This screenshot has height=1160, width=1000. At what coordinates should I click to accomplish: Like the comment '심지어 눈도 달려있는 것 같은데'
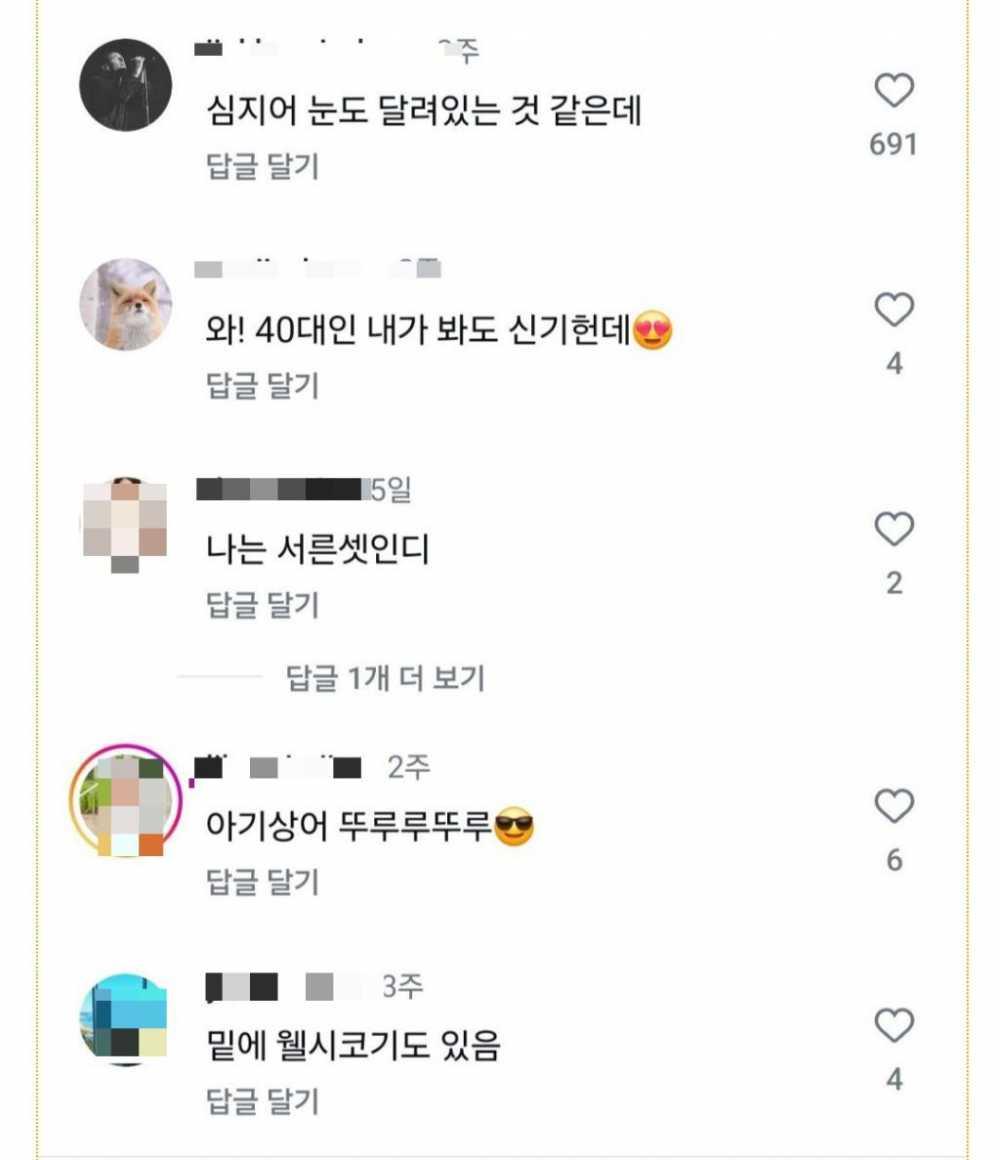click(x=894, y=92)
